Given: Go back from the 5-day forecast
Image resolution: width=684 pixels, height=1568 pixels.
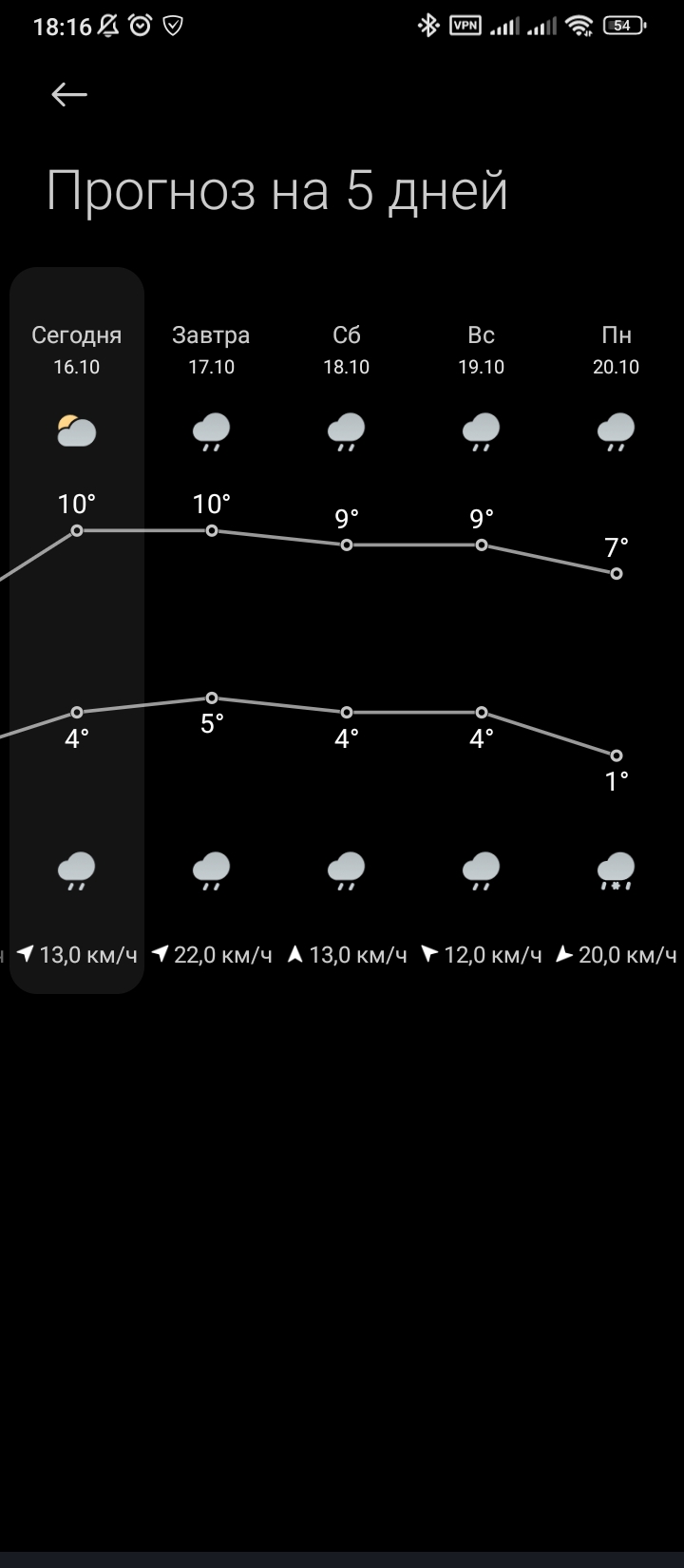Looking at the screenshot, I should point(69,94).
